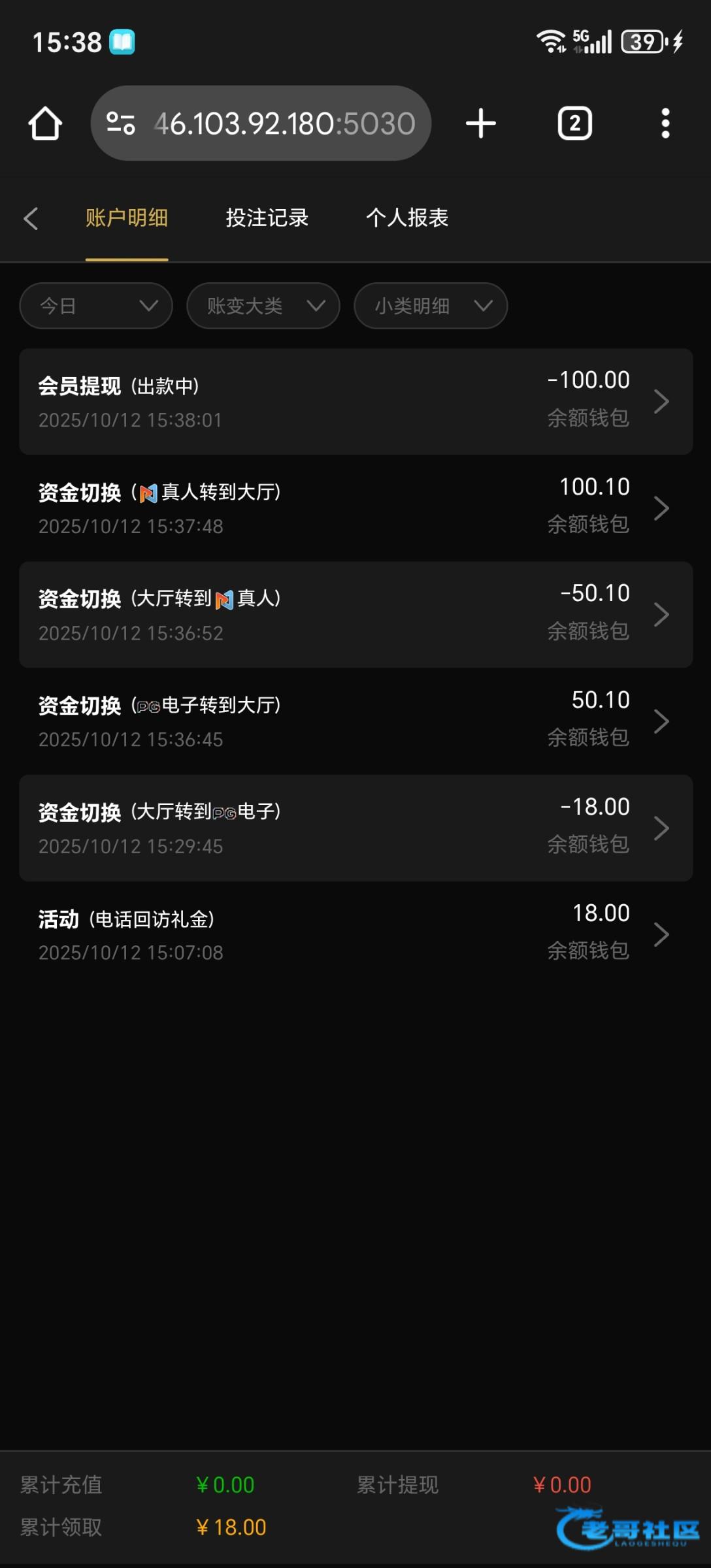Open the tab switcher showing 2 tabs
This screenshot has width=711, height=1568.
pyautogui.click(x=574, y=123)
